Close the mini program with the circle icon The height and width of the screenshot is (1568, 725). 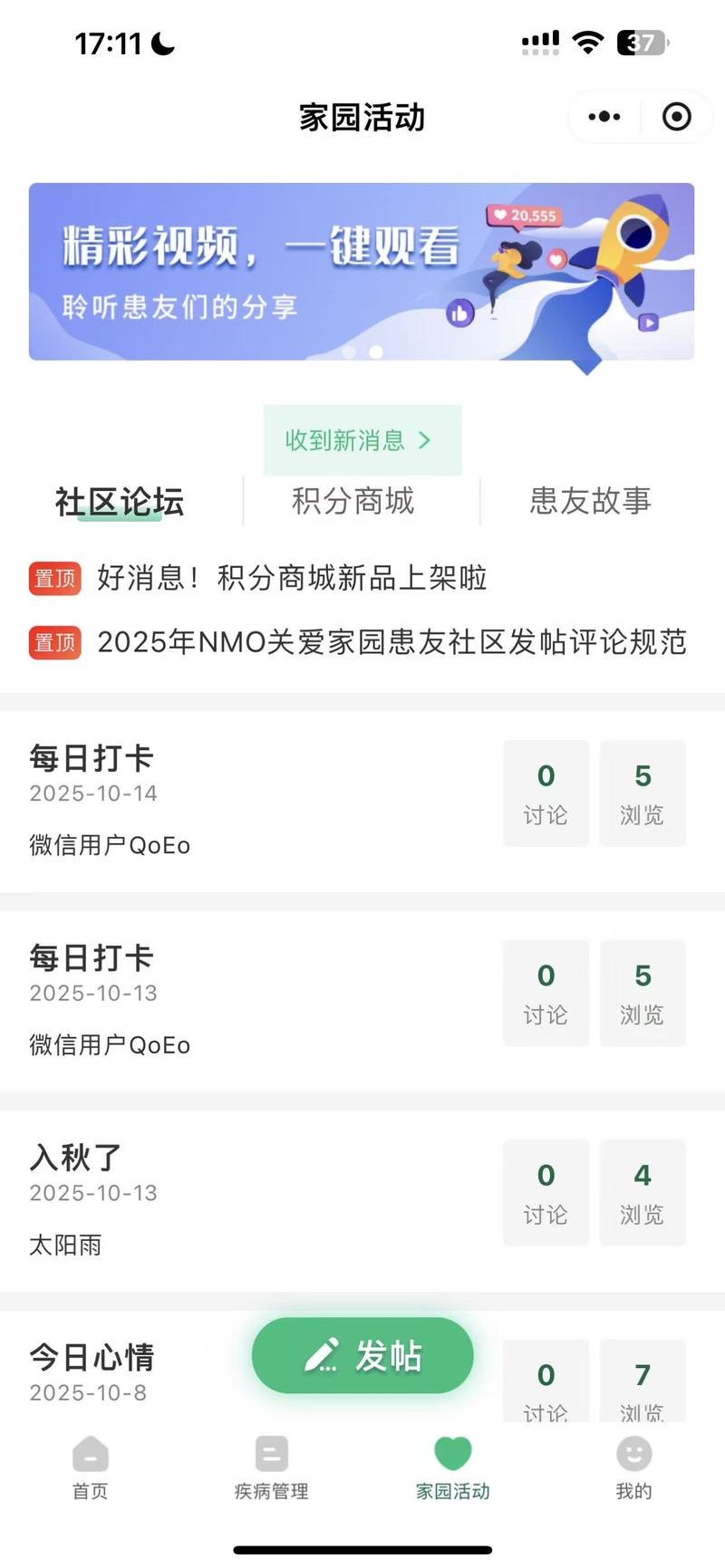676,117
